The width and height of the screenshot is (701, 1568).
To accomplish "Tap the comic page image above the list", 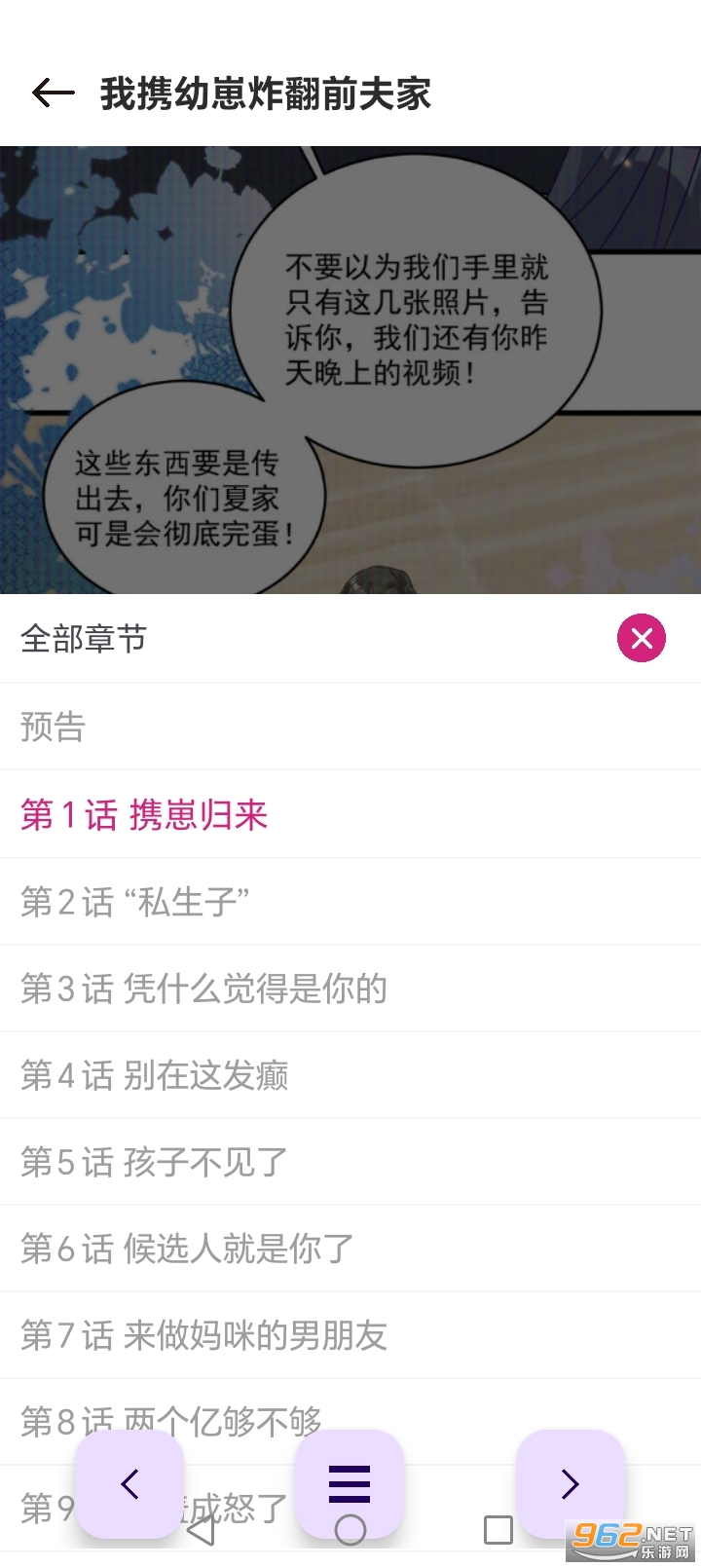I will 350,365.
